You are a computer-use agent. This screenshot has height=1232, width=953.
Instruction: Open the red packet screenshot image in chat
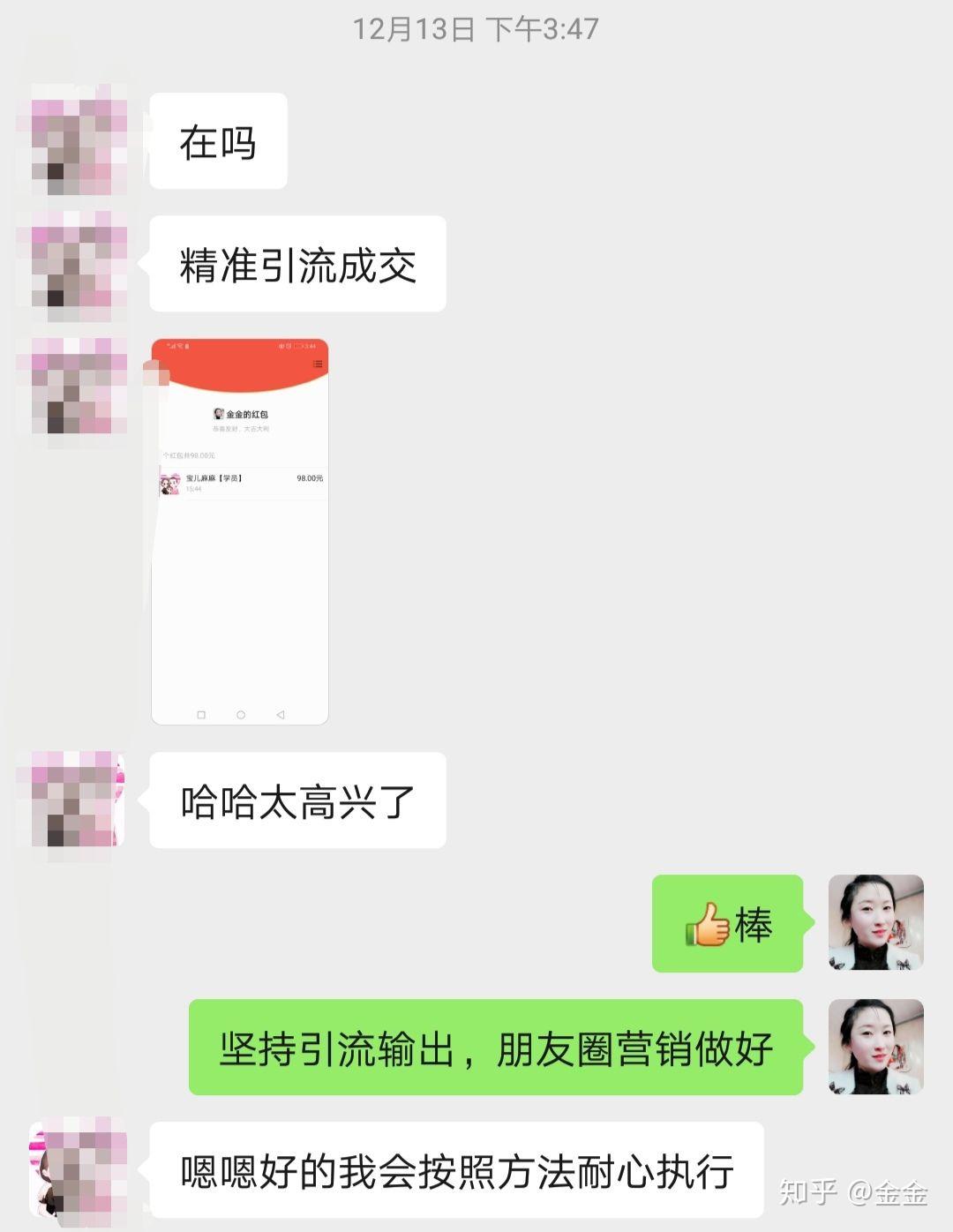(x=240, y=531)
